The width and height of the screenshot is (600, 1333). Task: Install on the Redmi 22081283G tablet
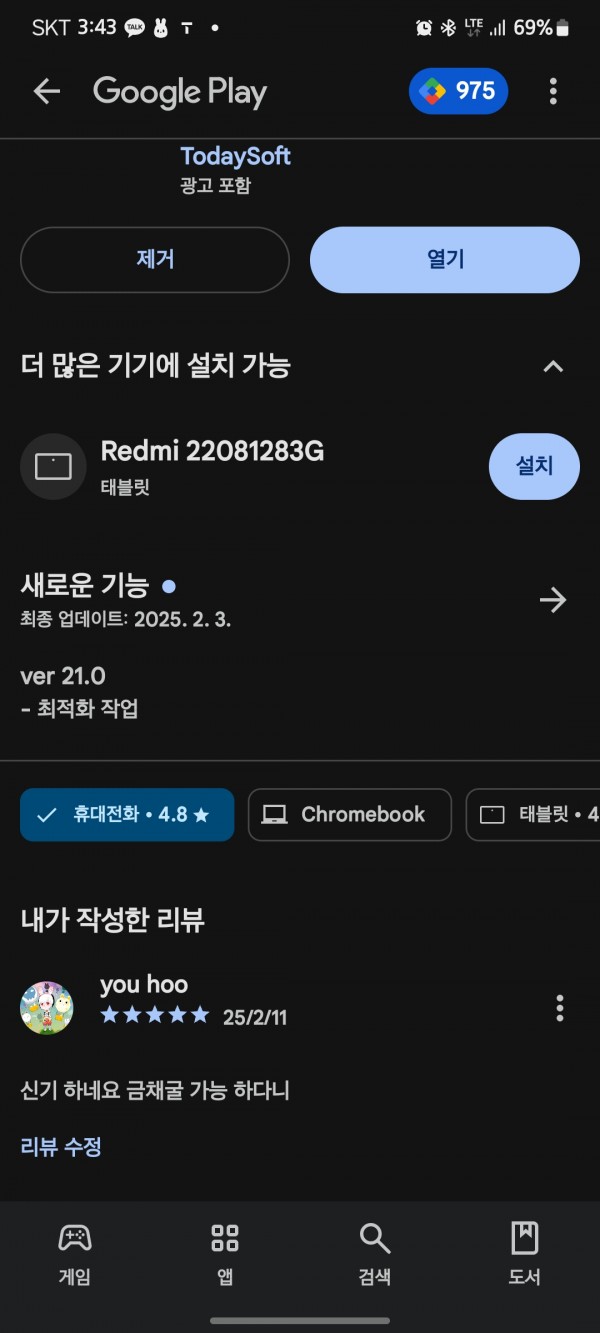click(x=534, y=466)
